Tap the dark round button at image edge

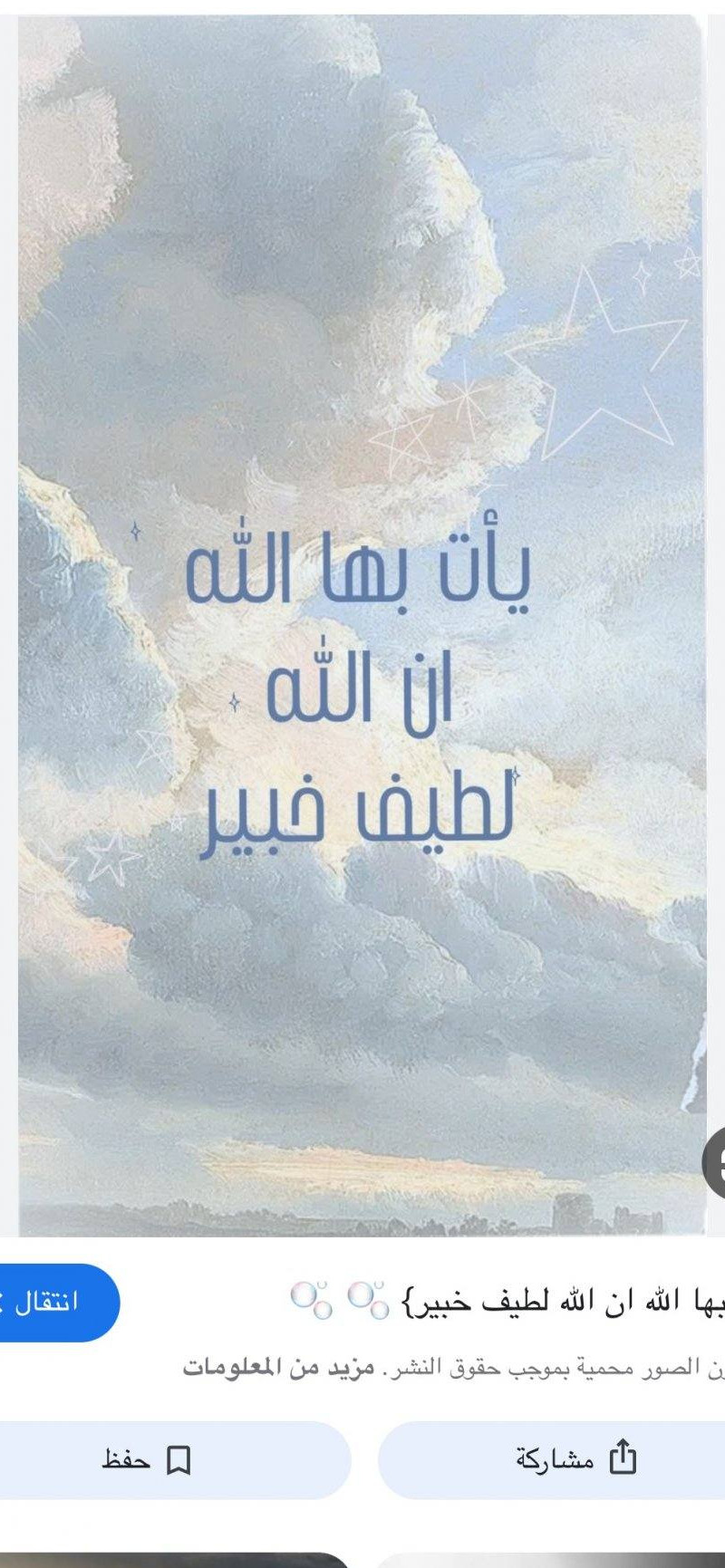pyautogui.click(x=716, y=1165)
